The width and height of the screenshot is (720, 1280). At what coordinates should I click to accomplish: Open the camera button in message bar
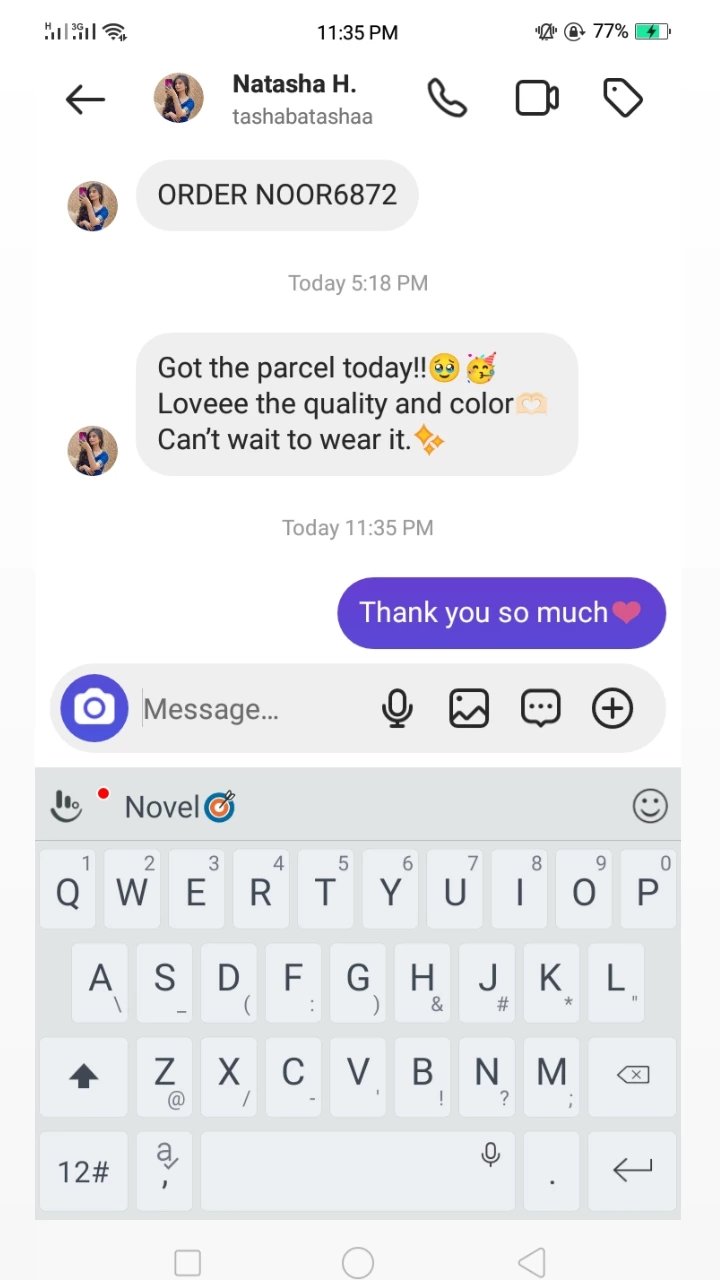[94, 708]
